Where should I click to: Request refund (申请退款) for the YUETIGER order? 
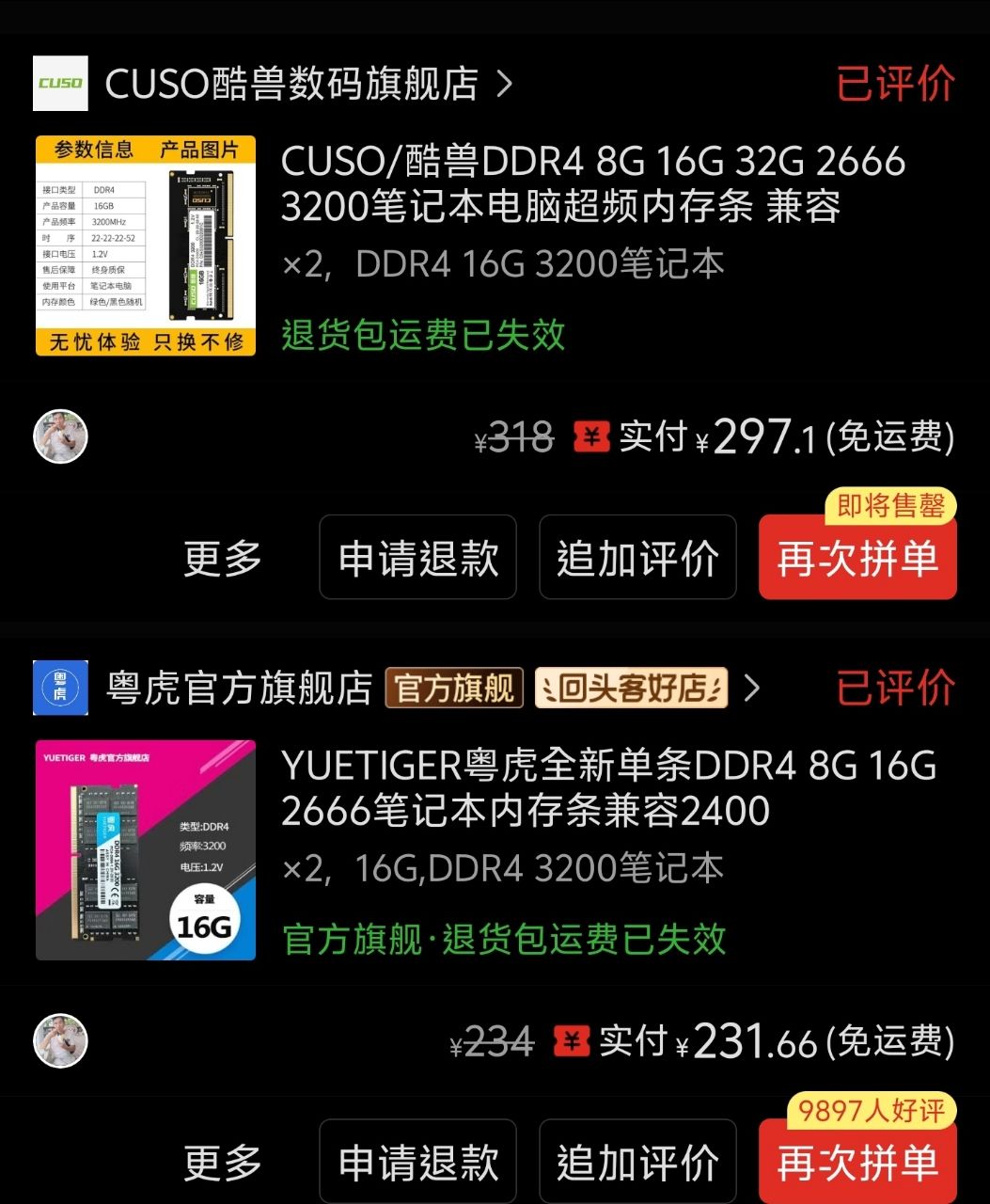(x=417, y=1163)
